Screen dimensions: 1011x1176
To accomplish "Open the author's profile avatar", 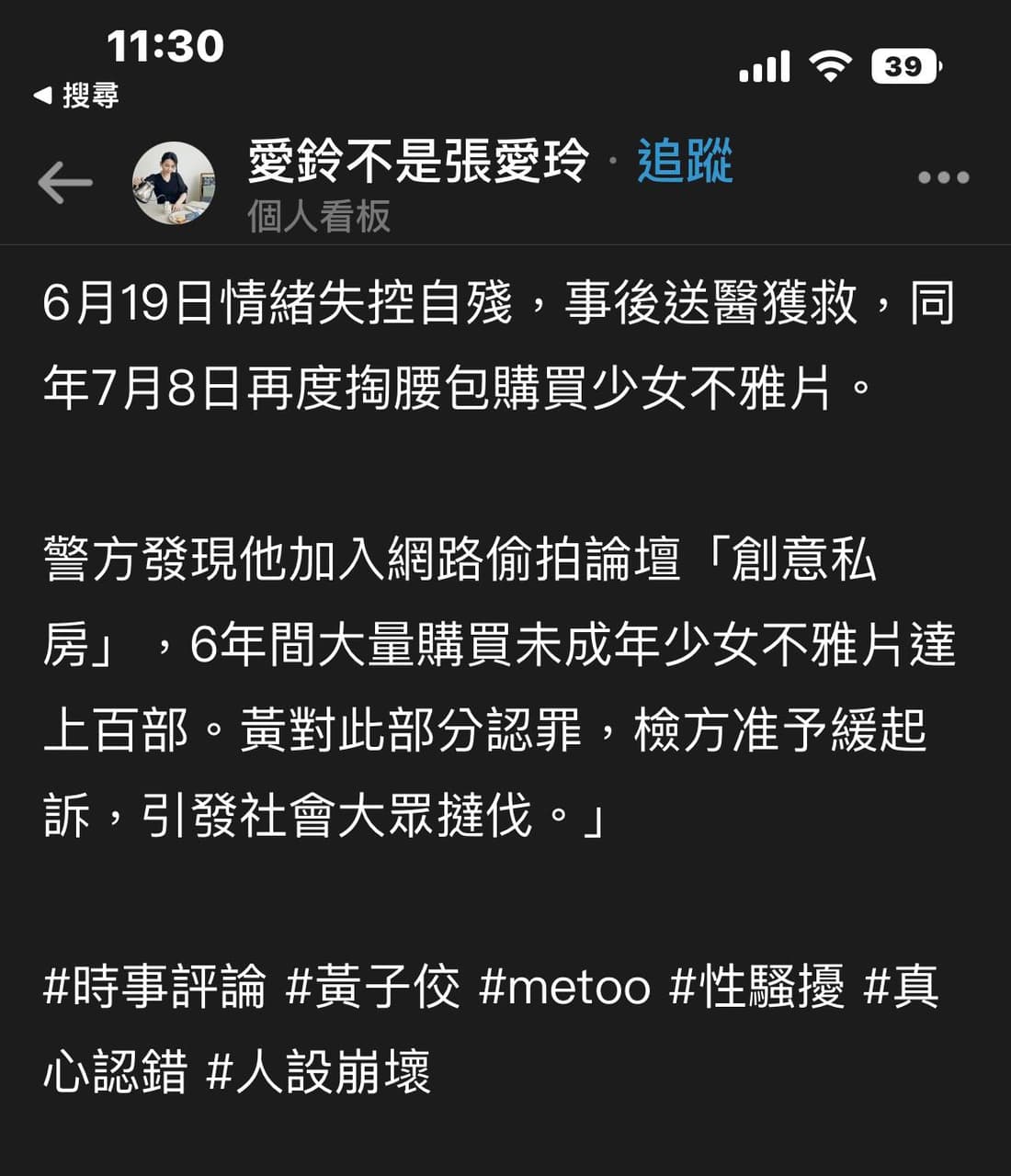I will (x=174, y=183).
